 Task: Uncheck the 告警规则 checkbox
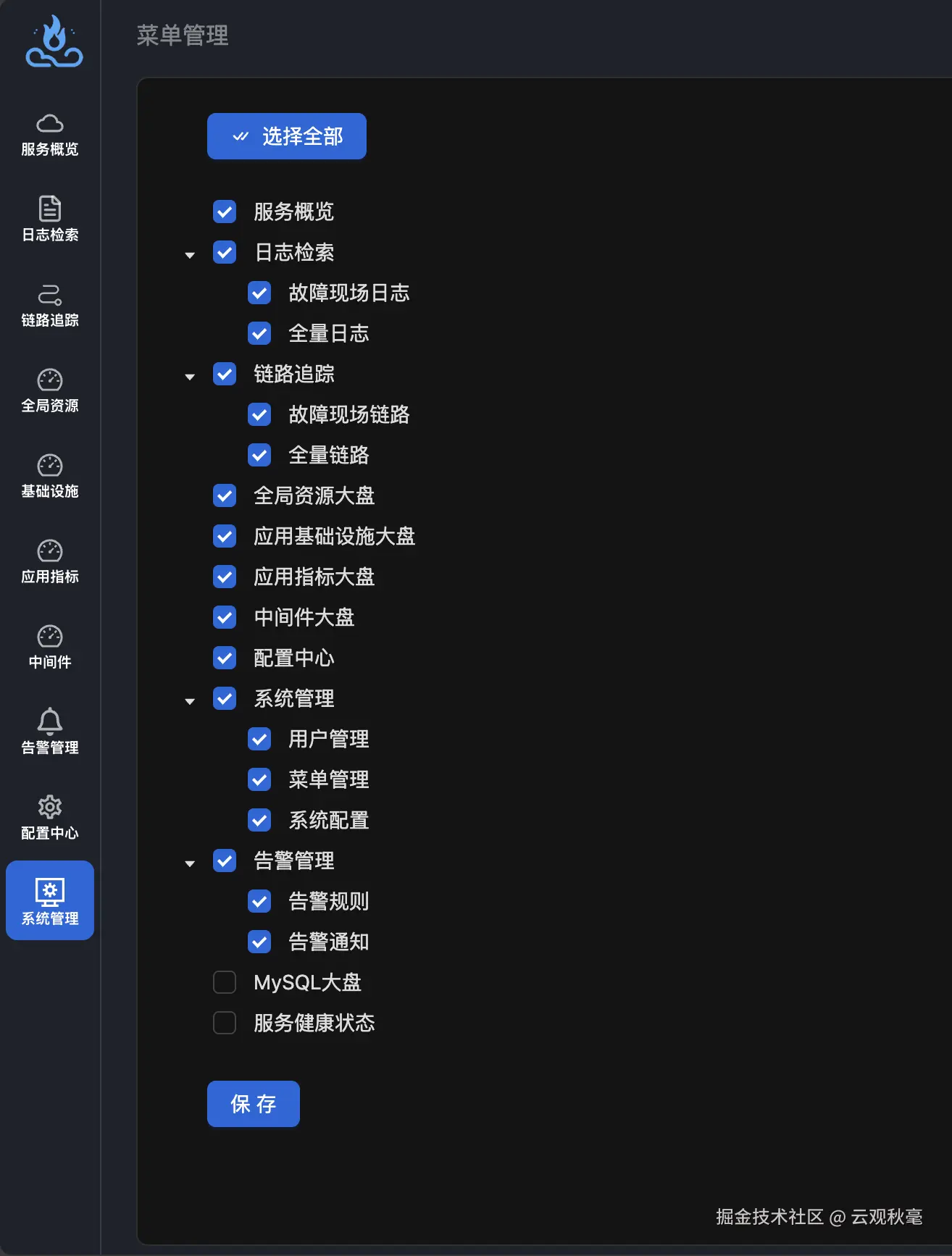pyautogui.click(x=259, y=901)
